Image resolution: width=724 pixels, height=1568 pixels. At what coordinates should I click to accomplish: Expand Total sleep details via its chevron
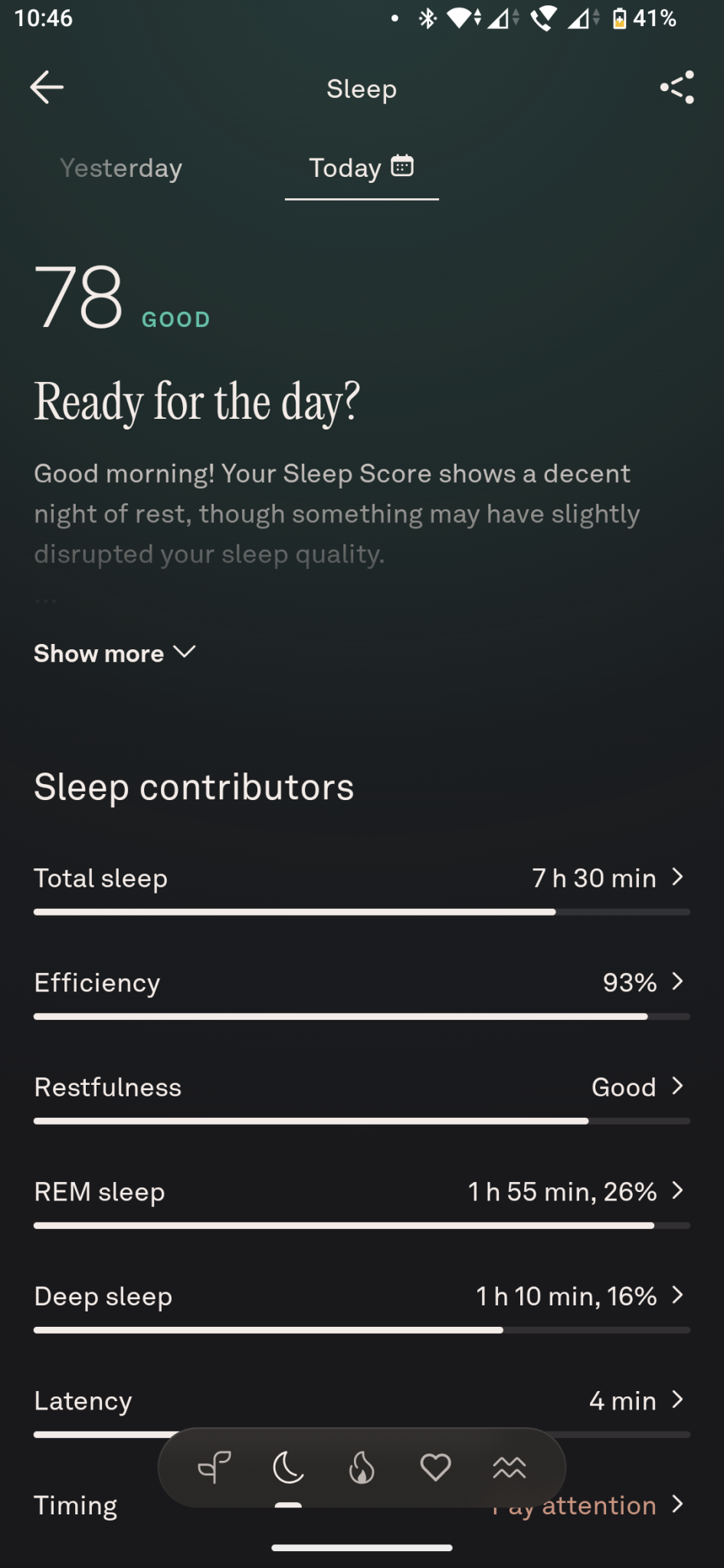point(676,878)
